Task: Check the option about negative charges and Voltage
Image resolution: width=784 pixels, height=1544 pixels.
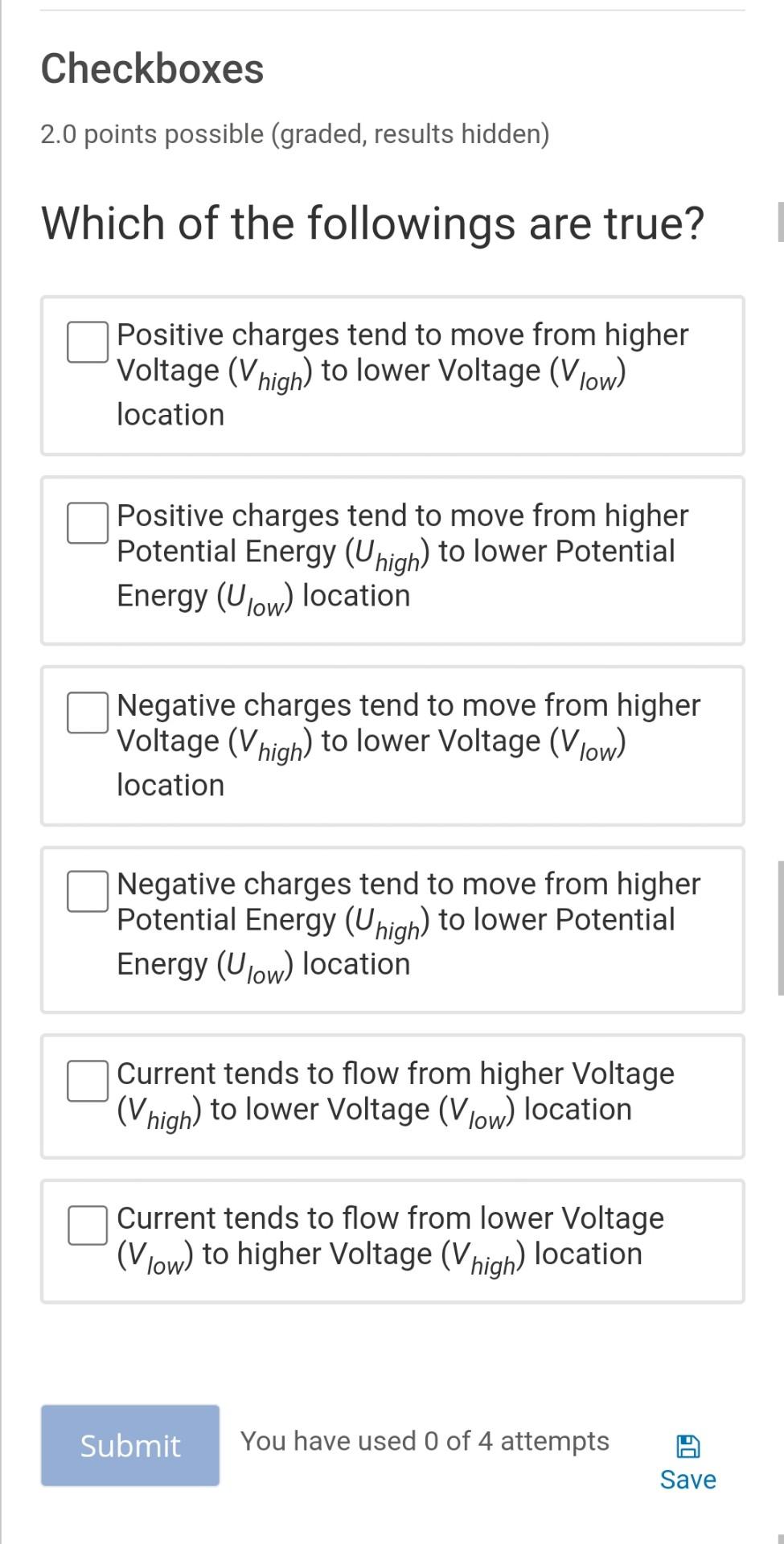Action: pyautogui.click(x=87, y=712)
